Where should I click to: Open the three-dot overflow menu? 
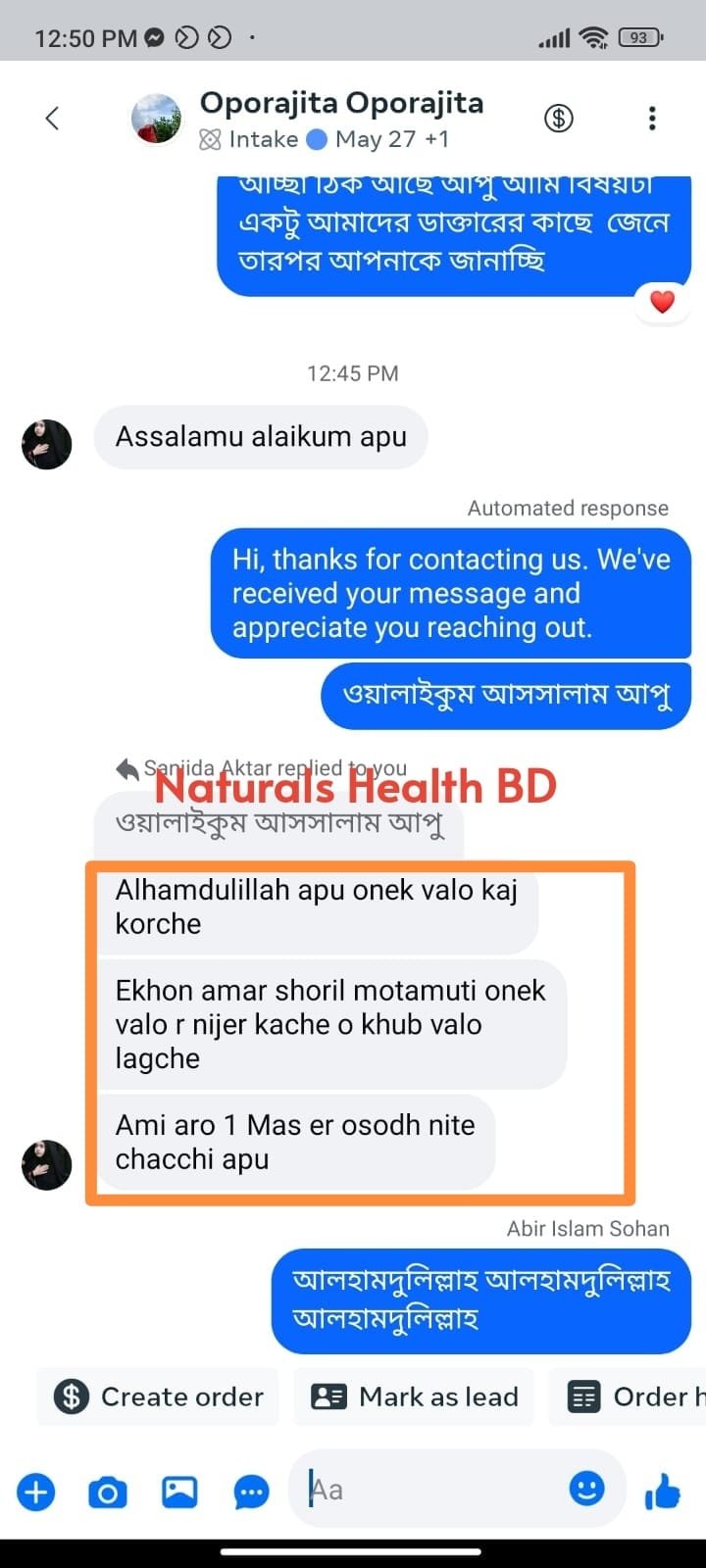pos(652,119)
